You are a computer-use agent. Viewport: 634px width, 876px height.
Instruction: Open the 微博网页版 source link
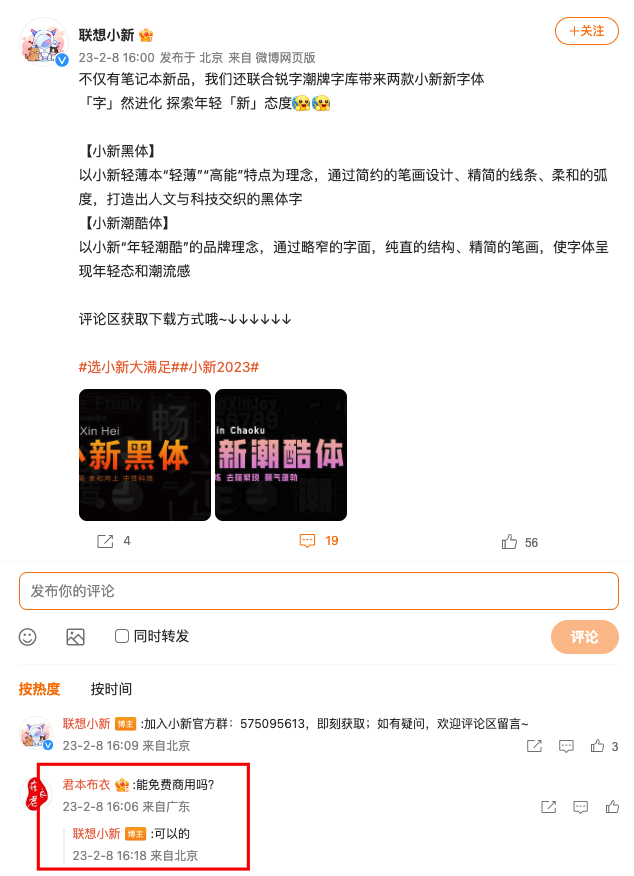pos(285,57)
